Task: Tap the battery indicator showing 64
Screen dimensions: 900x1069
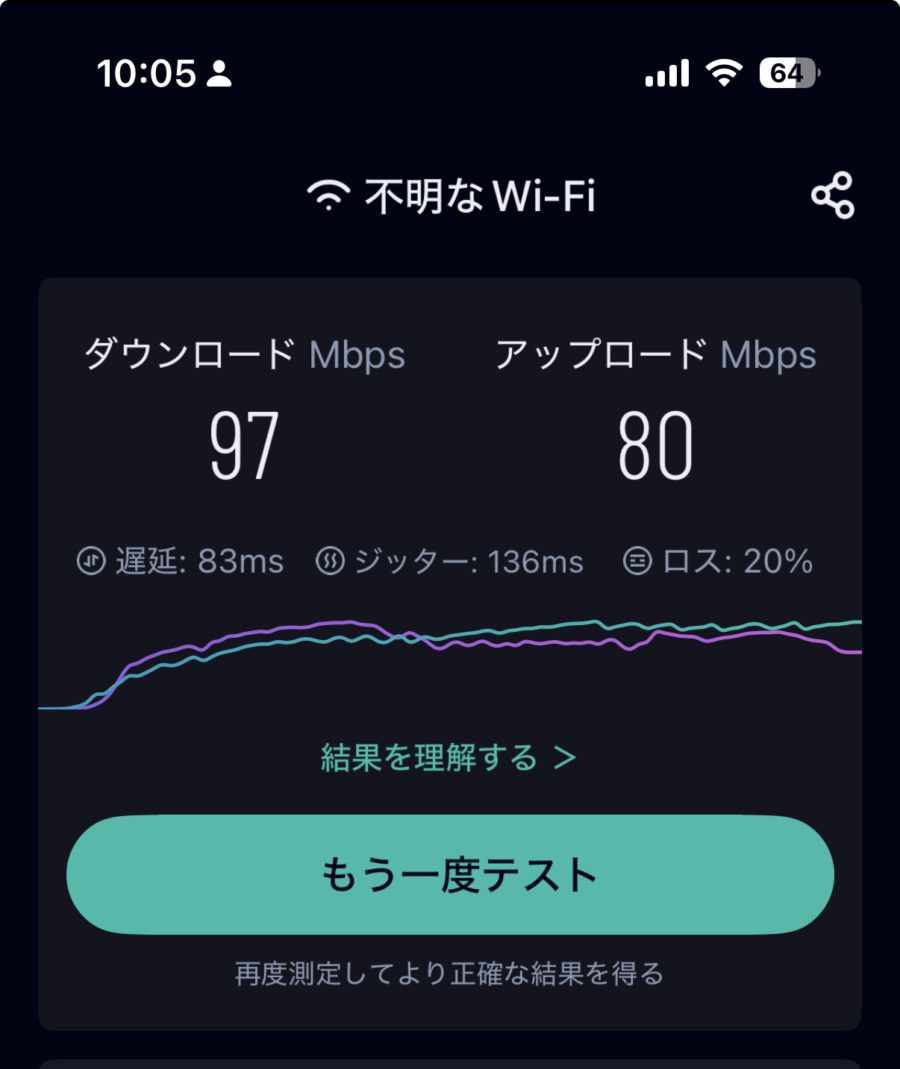Action: coord(788,72)
